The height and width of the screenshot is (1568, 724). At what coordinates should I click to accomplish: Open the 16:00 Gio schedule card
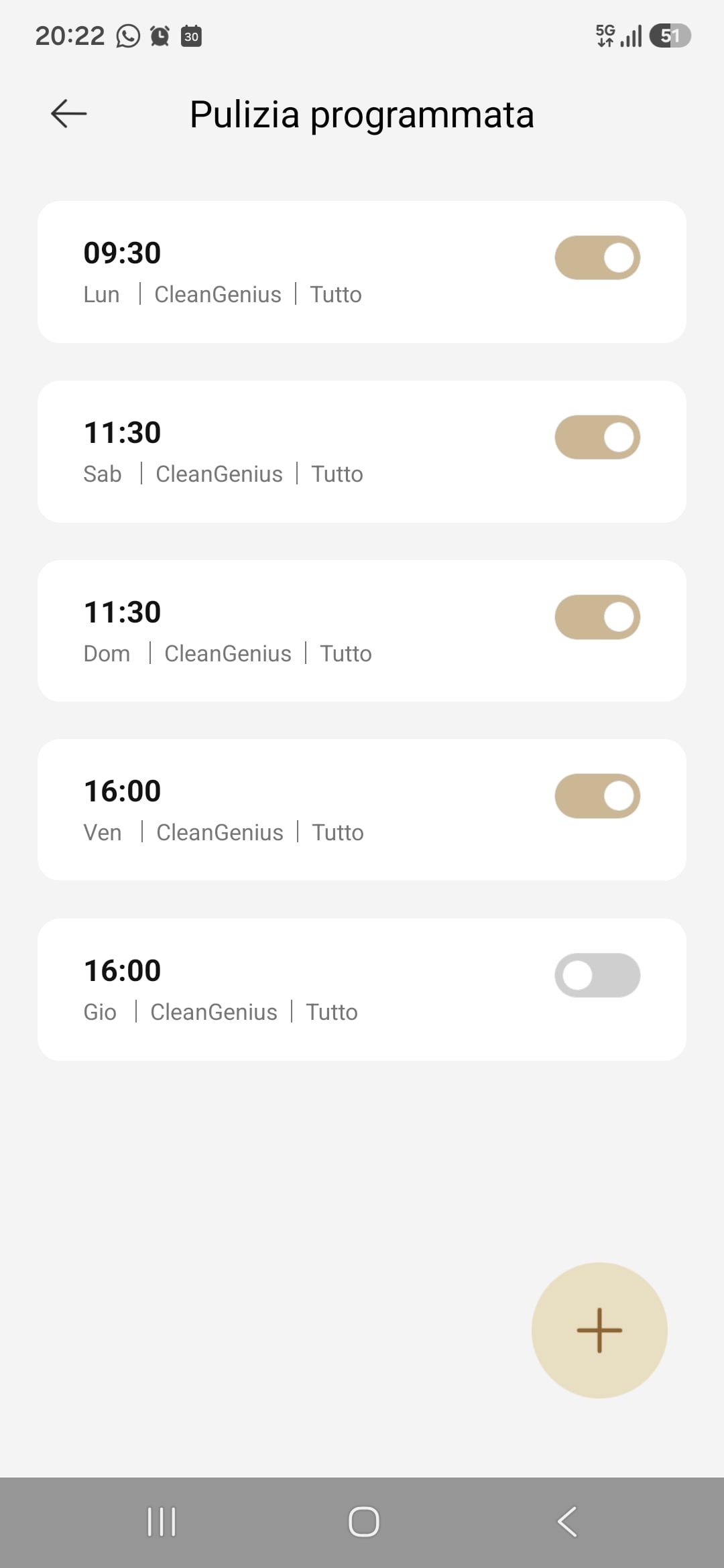[x=362, y=989]
